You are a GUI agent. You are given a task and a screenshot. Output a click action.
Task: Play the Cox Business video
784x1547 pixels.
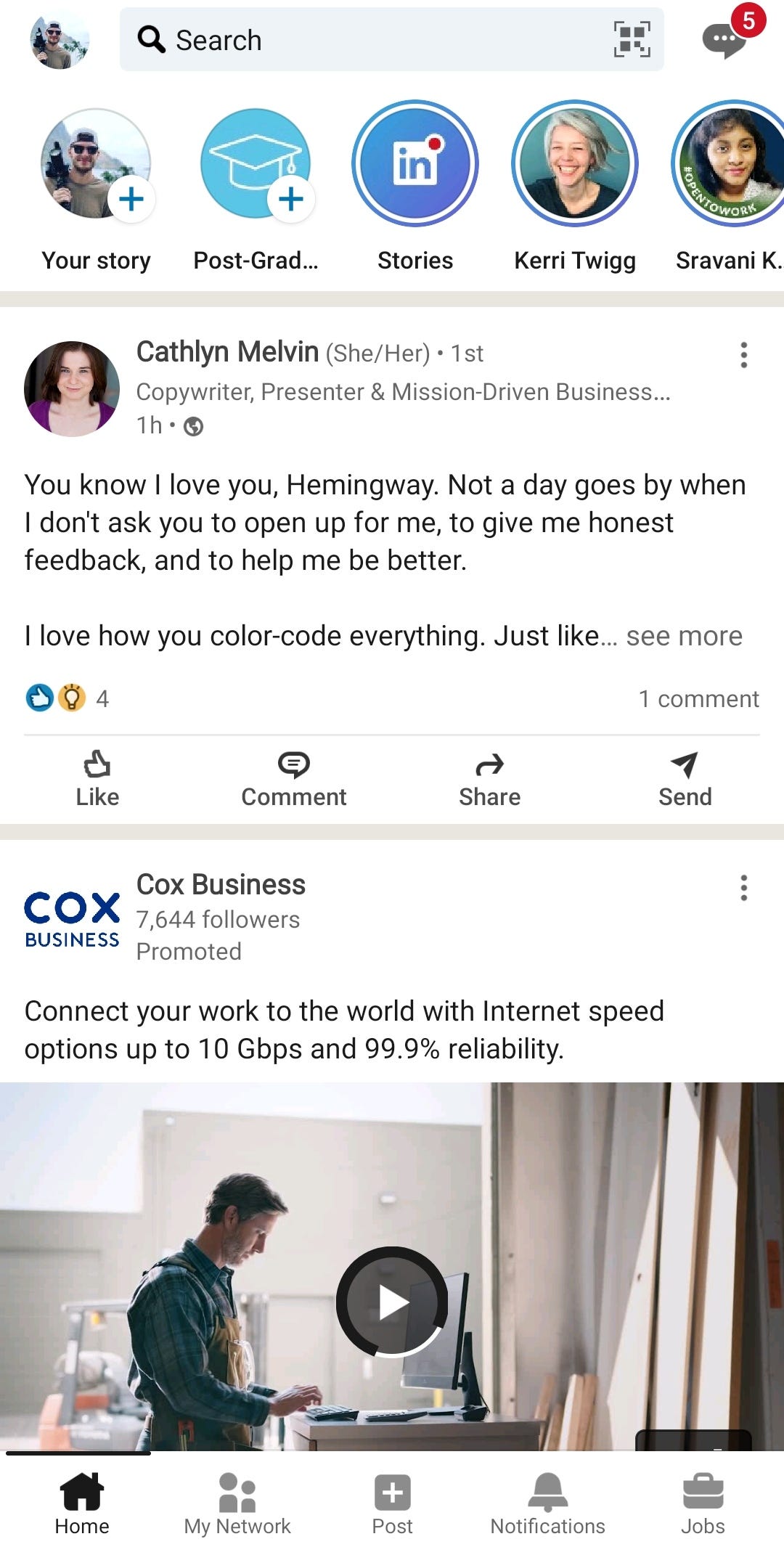click(392, 1302)
